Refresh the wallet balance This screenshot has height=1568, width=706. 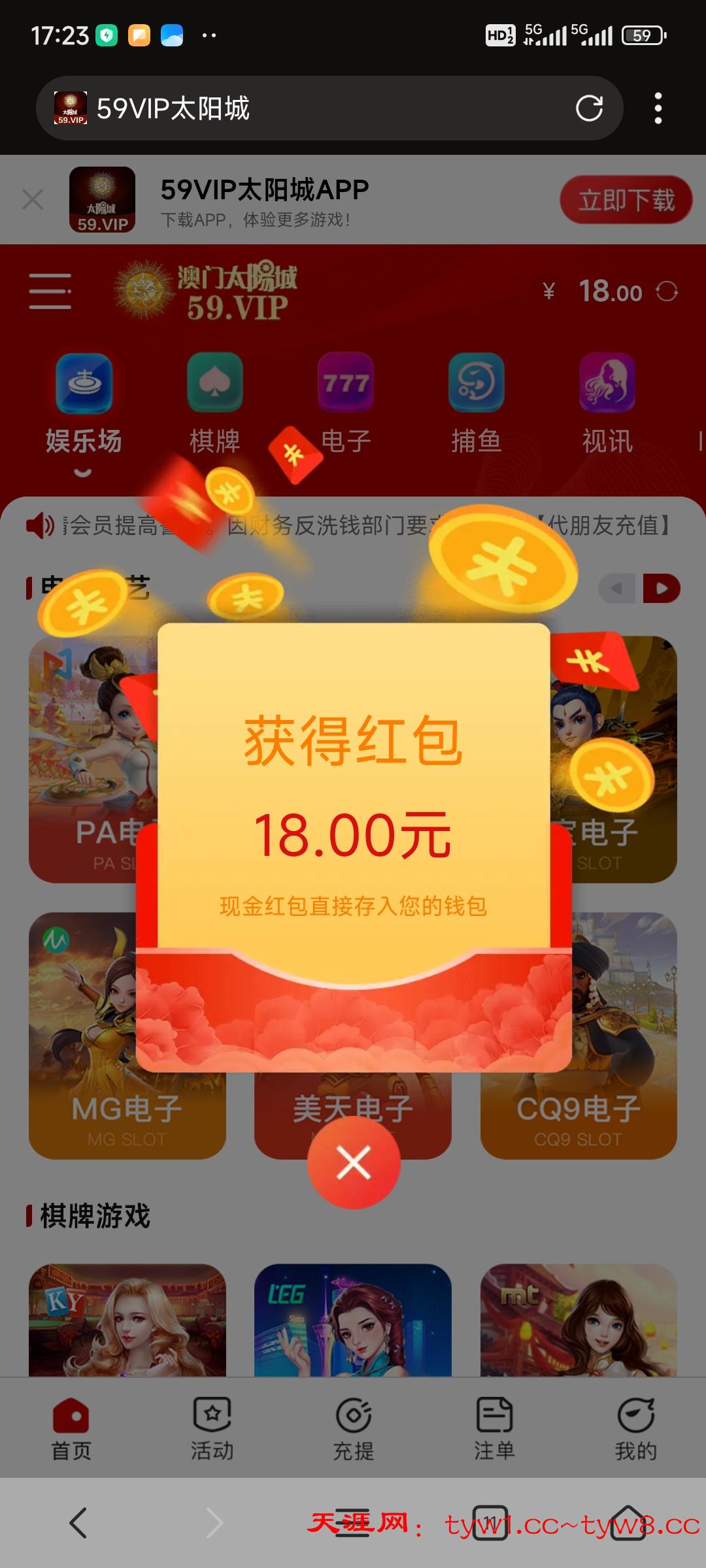click(667, 291)
